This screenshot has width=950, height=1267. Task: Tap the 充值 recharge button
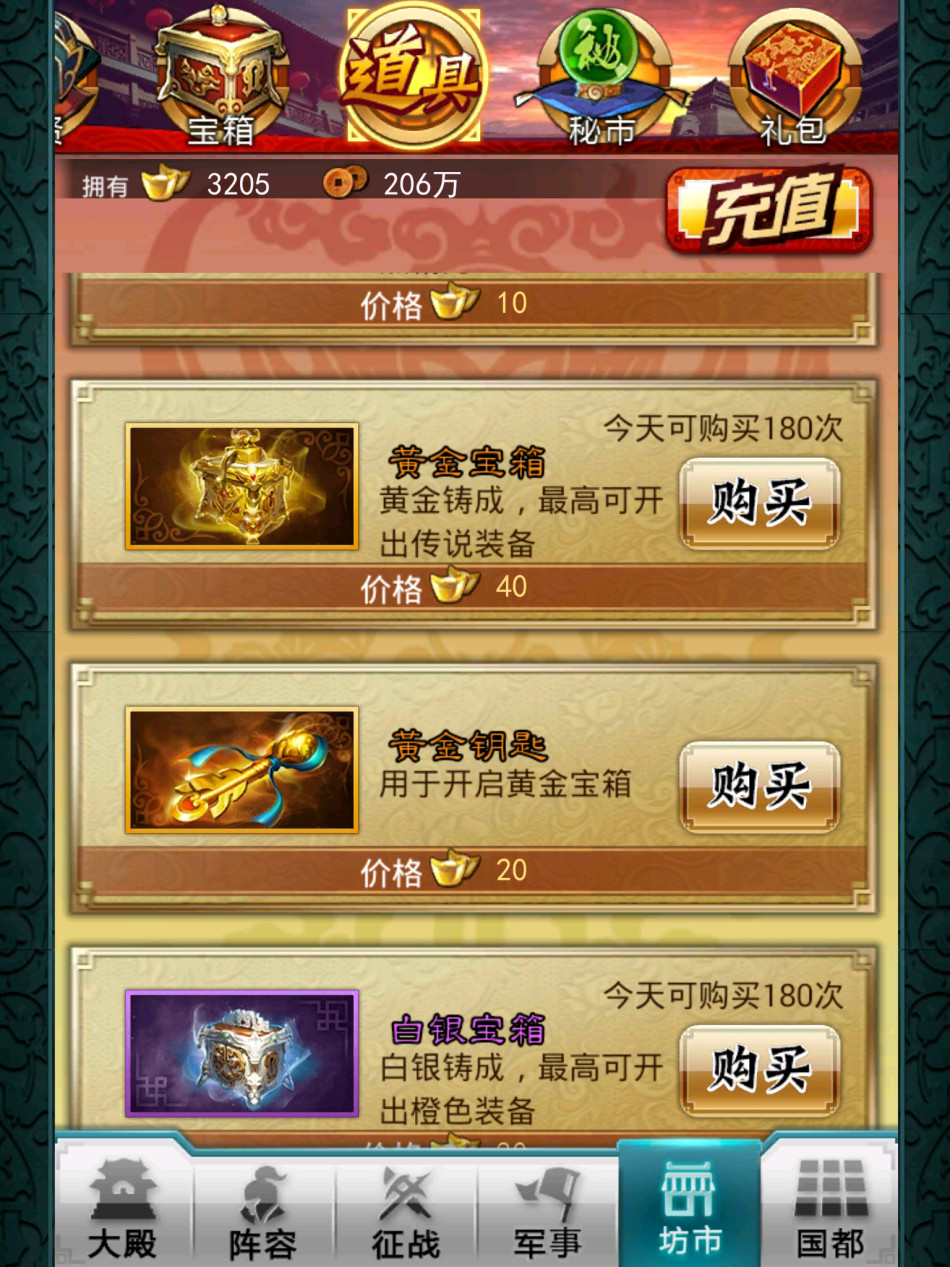[x=768, y=210]
